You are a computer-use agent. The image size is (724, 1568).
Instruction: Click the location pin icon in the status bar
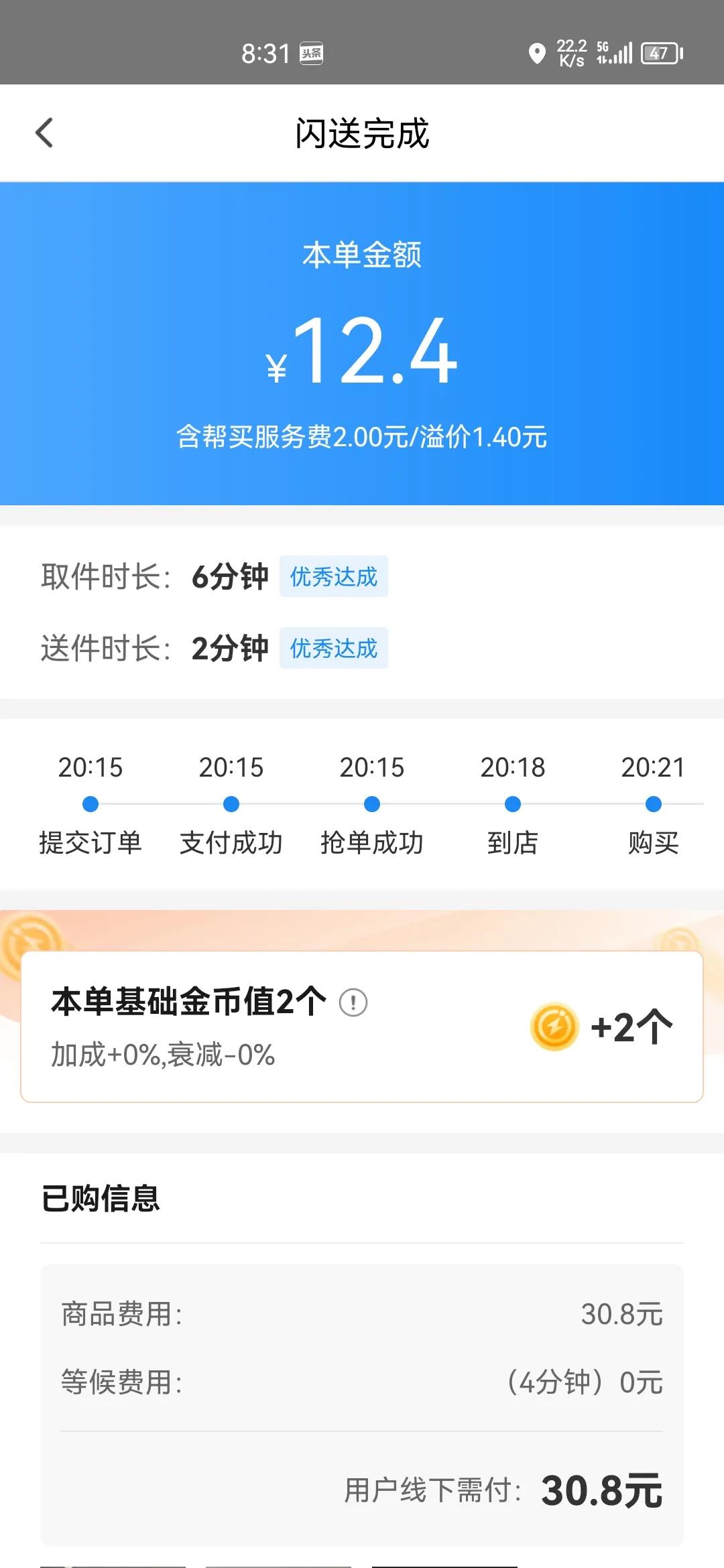click(x=537, y=54)
